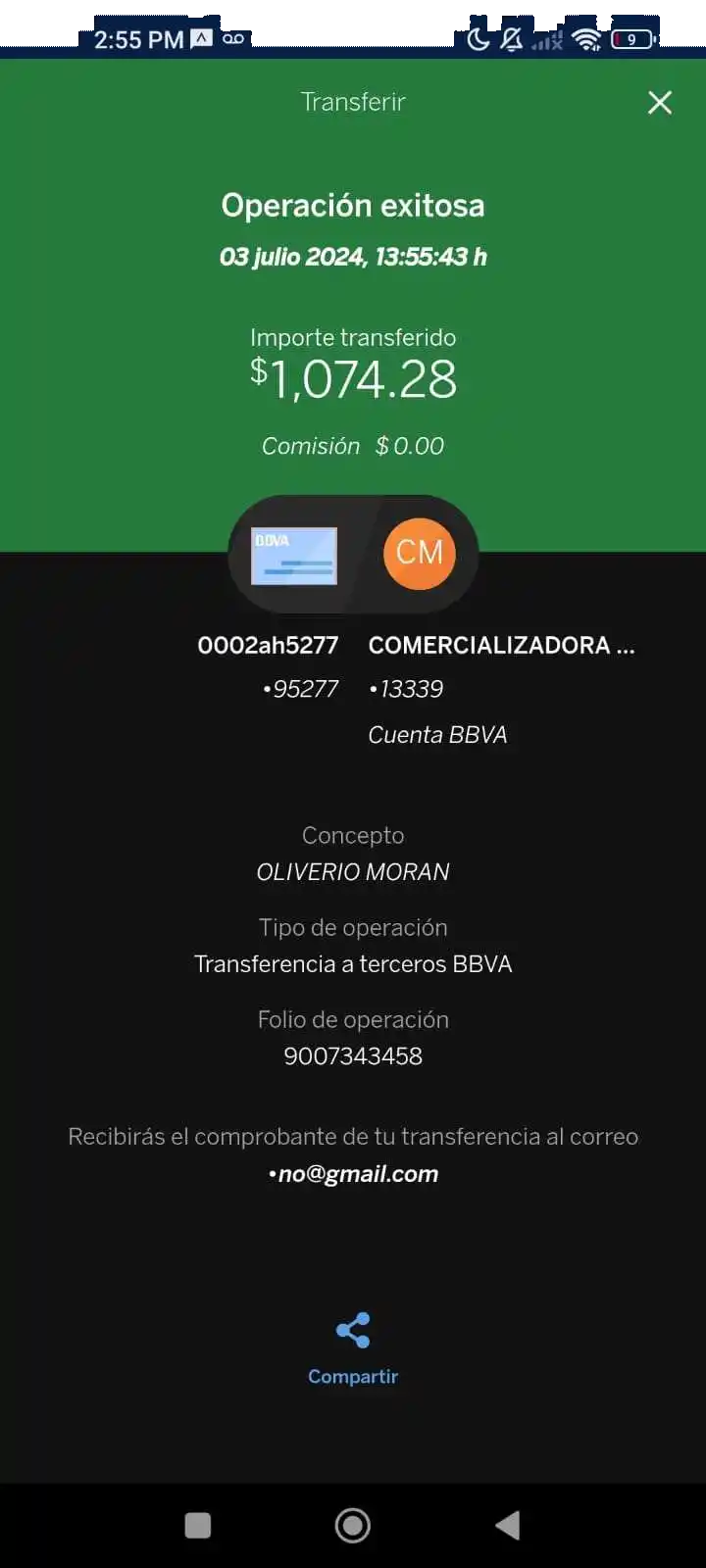
Task: Open the recent apps view
Action: (198, 1525)
